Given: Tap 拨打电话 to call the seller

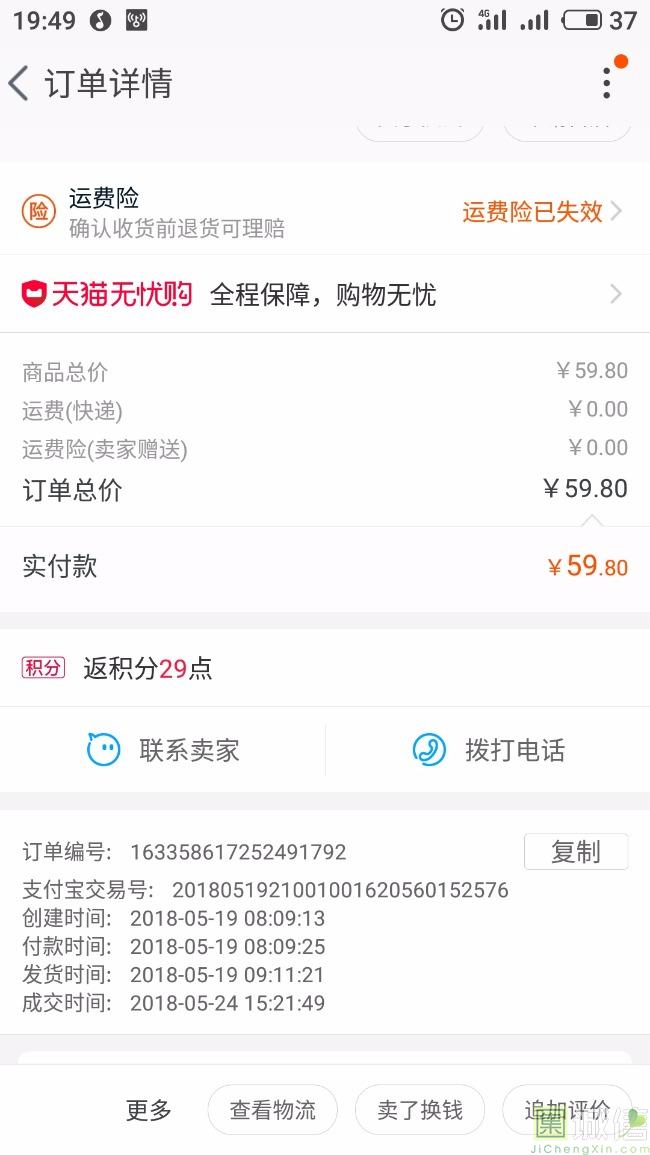Looking at the screenshot, I should point(488,750).
